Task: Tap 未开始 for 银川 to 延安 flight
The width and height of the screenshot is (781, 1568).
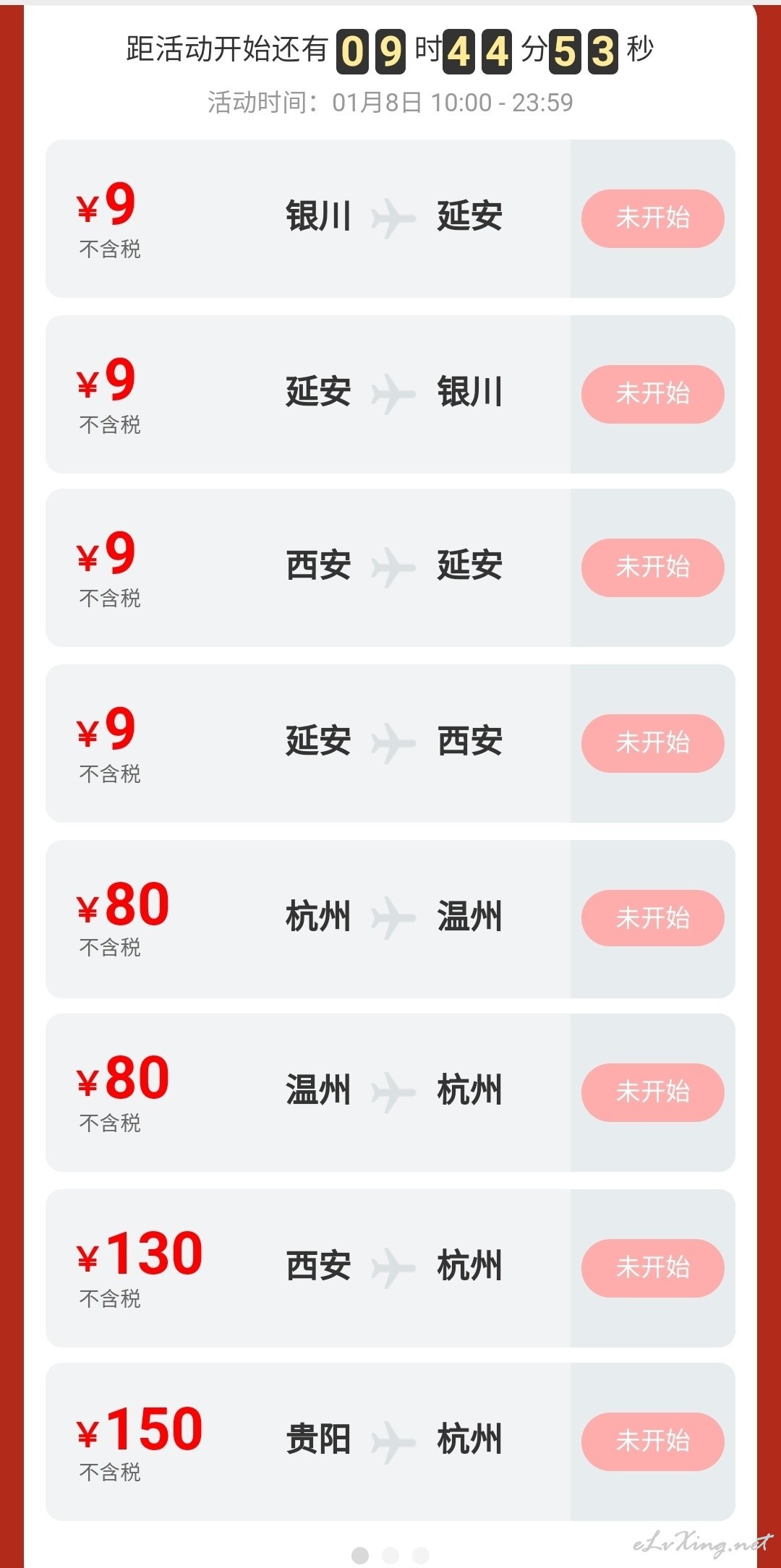Action: 652,218
